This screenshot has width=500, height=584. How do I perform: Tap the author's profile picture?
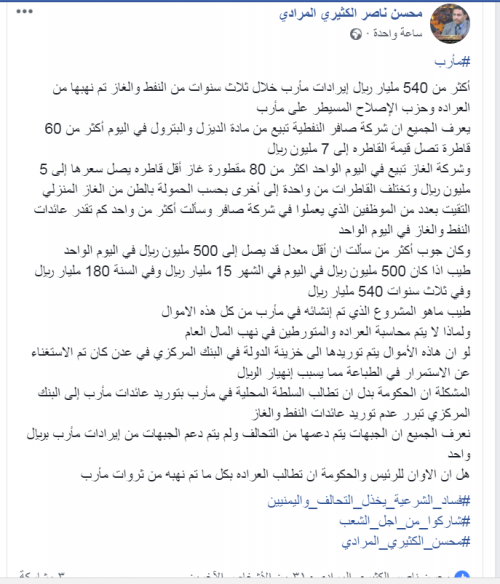point(450,24)
